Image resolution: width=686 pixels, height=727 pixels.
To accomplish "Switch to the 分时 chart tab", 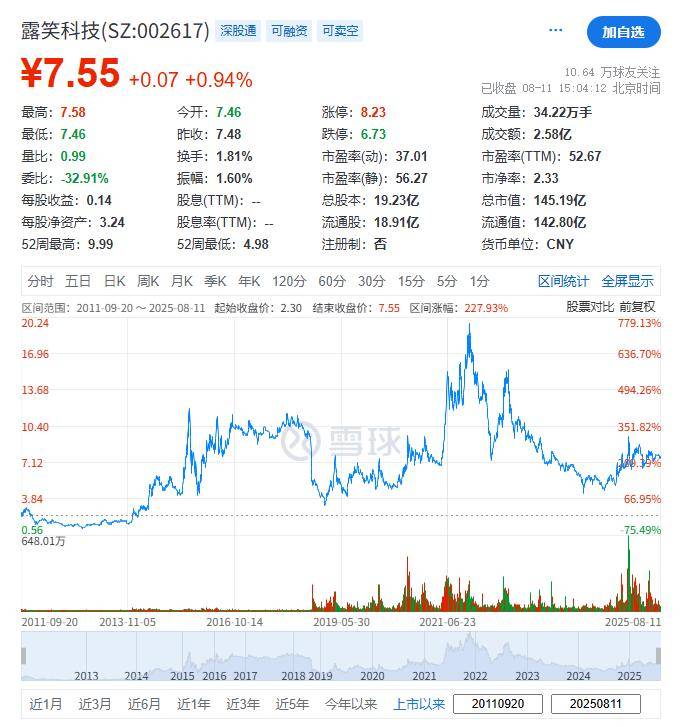I will pyautogui.click(x=41, y=281).
